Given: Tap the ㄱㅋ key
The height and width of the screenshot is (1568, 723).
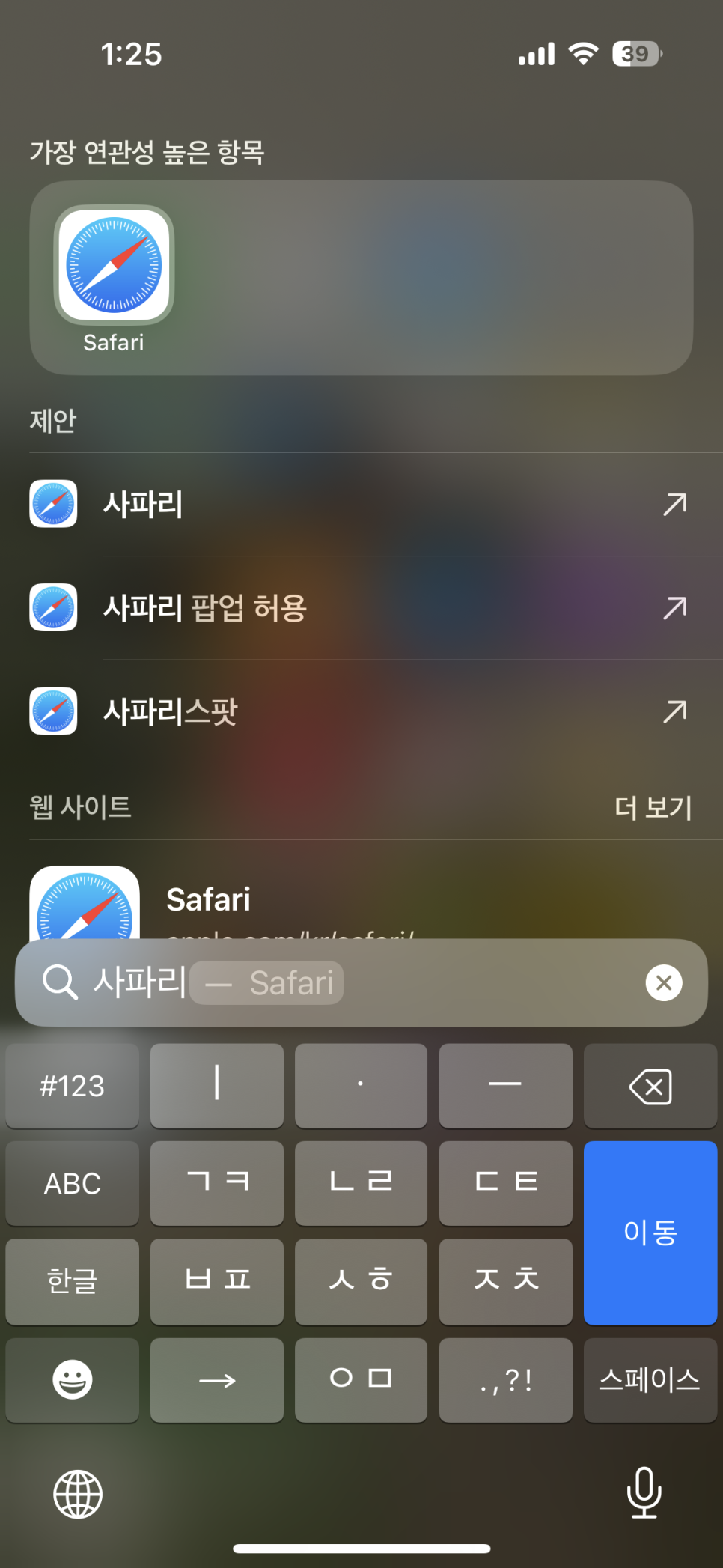Looking at the screenshot, I should 217,1183.
